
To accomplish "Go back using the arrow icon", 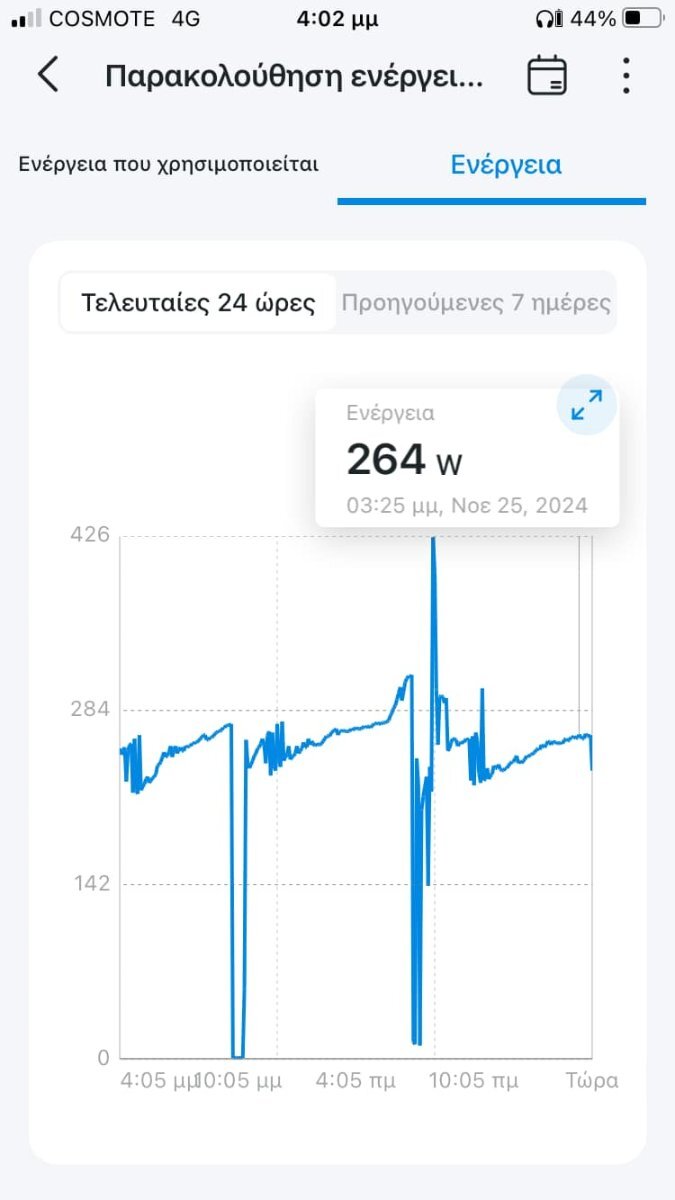I will (47, 75).
